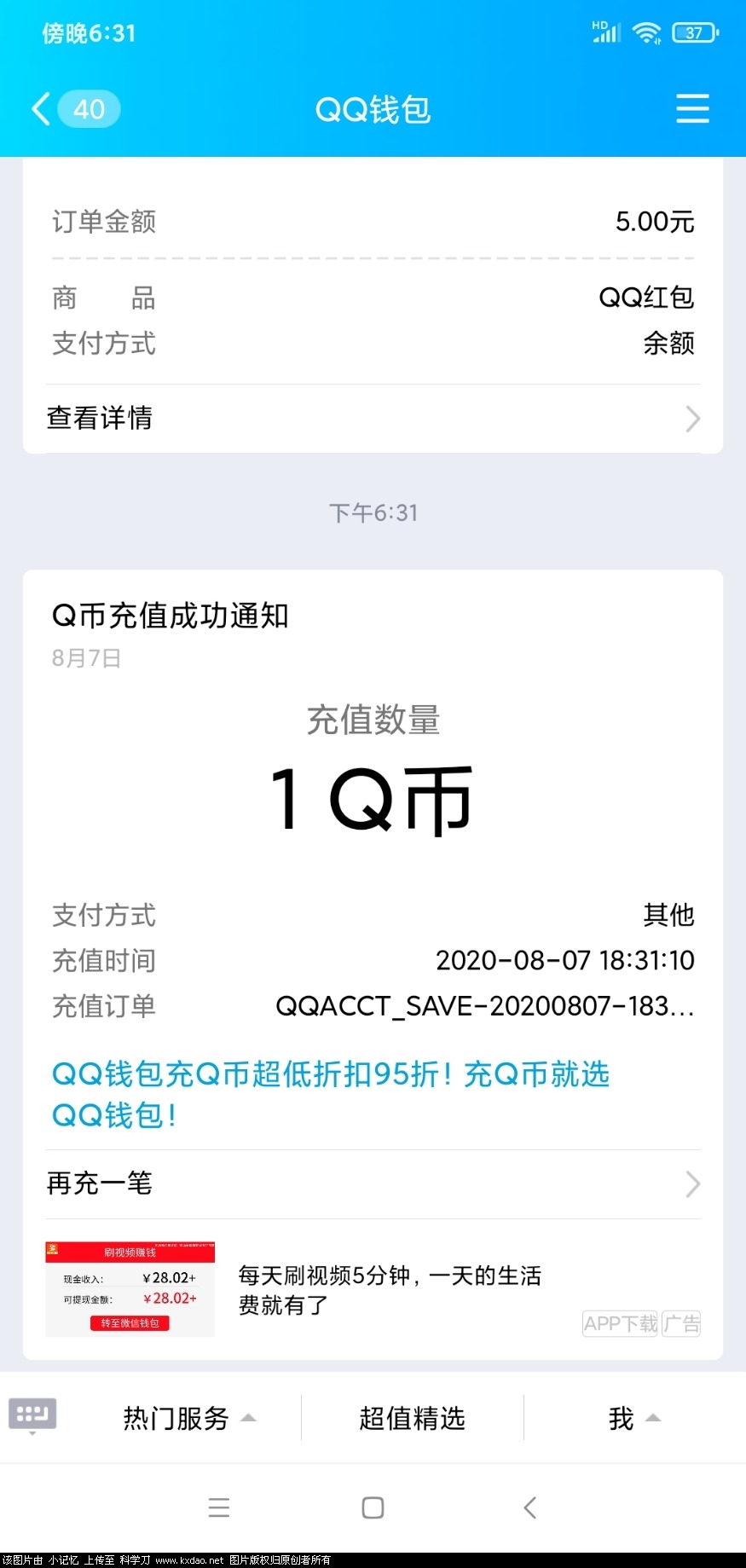The image size is (746, 1568).
Task: Tap the system back arrow at bottom right
Action: point(530,1507)
